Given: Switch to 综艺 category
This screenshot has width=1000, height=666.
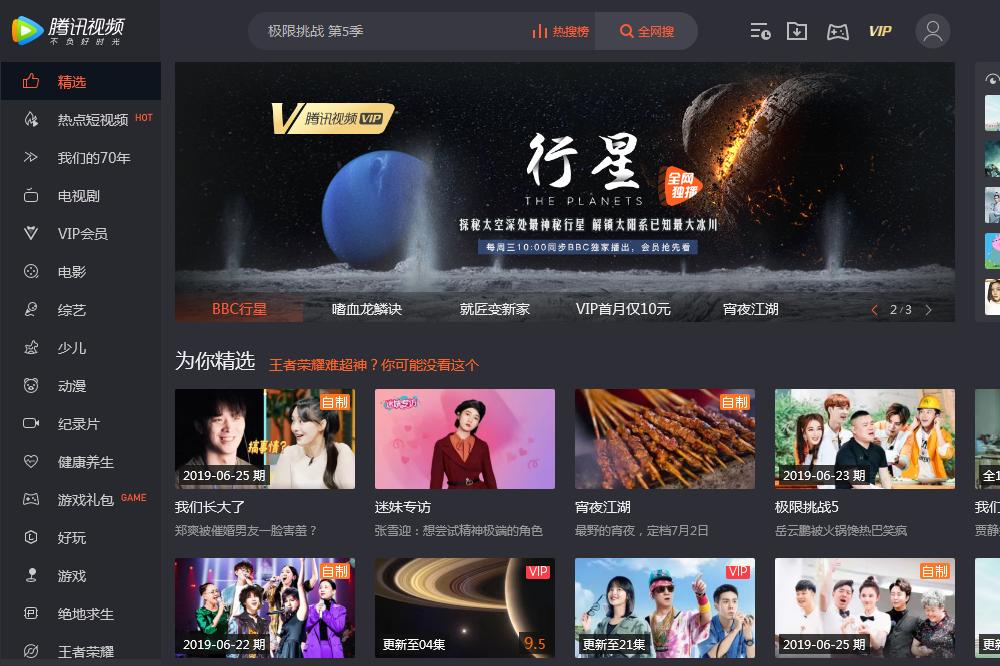Looking at the screenshot, I should [x=71, y=310].
